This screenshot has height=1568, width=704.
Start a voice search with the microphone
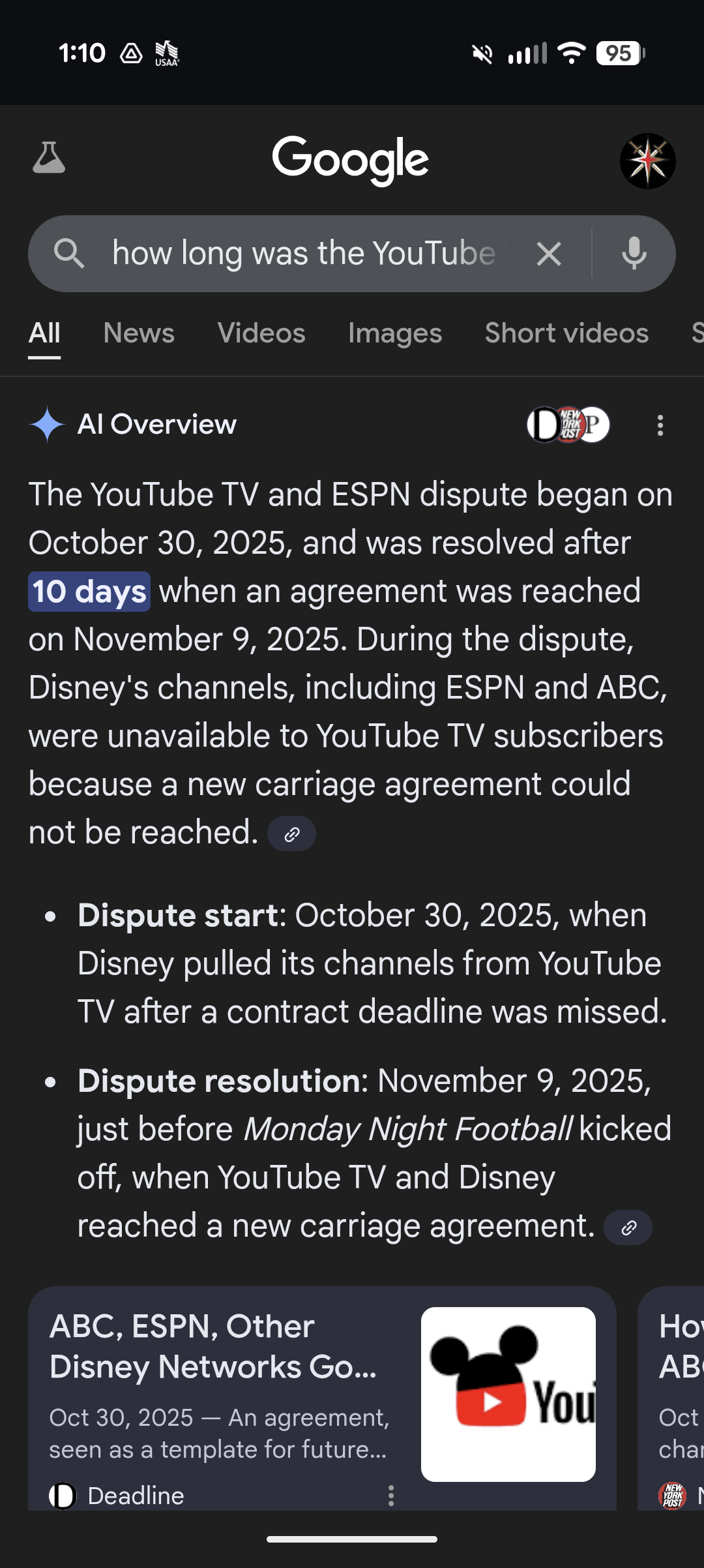click(634, 254)
